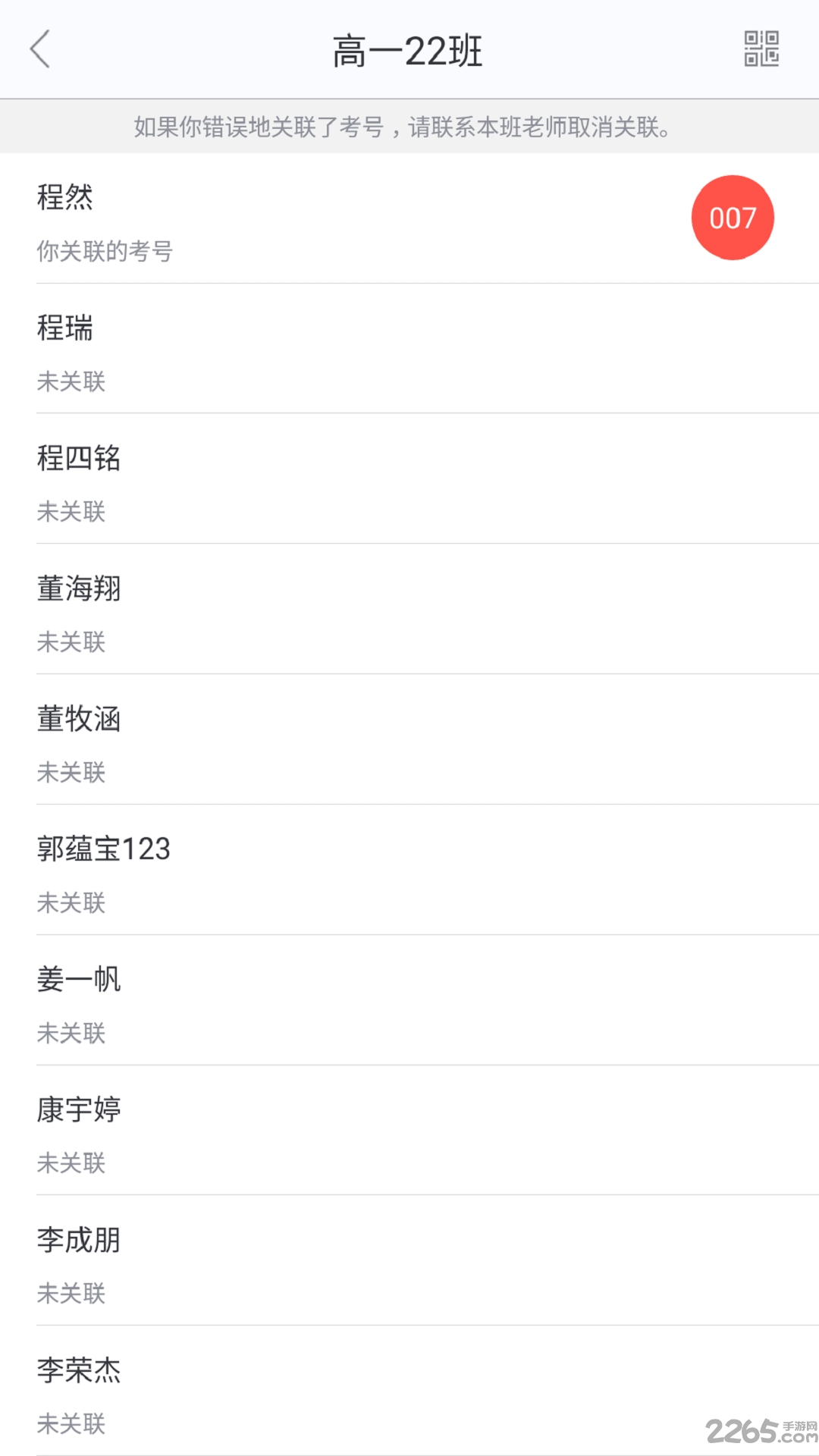The width and height of the screenshot is (819, 1456).
Task: Open the entry for 康宇婷
Action: coord(409,1131)
